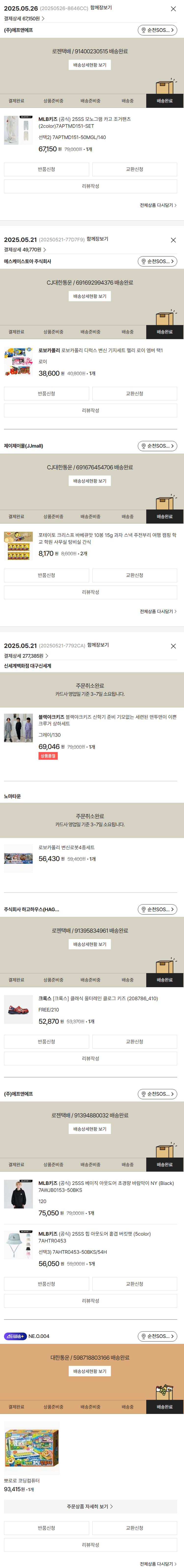View 배송상세현황 for CJ대한통운 691676454706
This screenshot has height=1568, width=184.
[x=90, y=481]
